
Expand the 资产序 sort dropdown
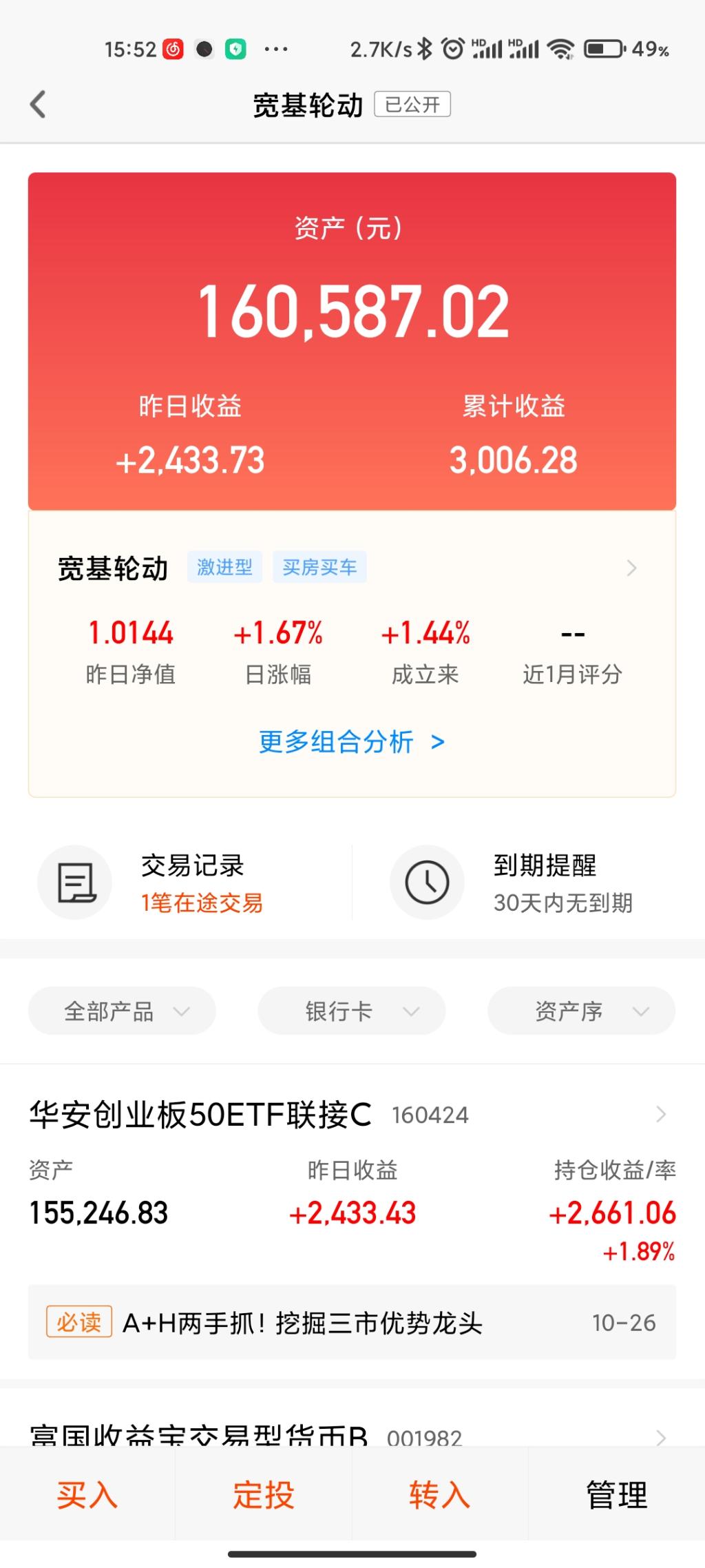point(581,1011)
